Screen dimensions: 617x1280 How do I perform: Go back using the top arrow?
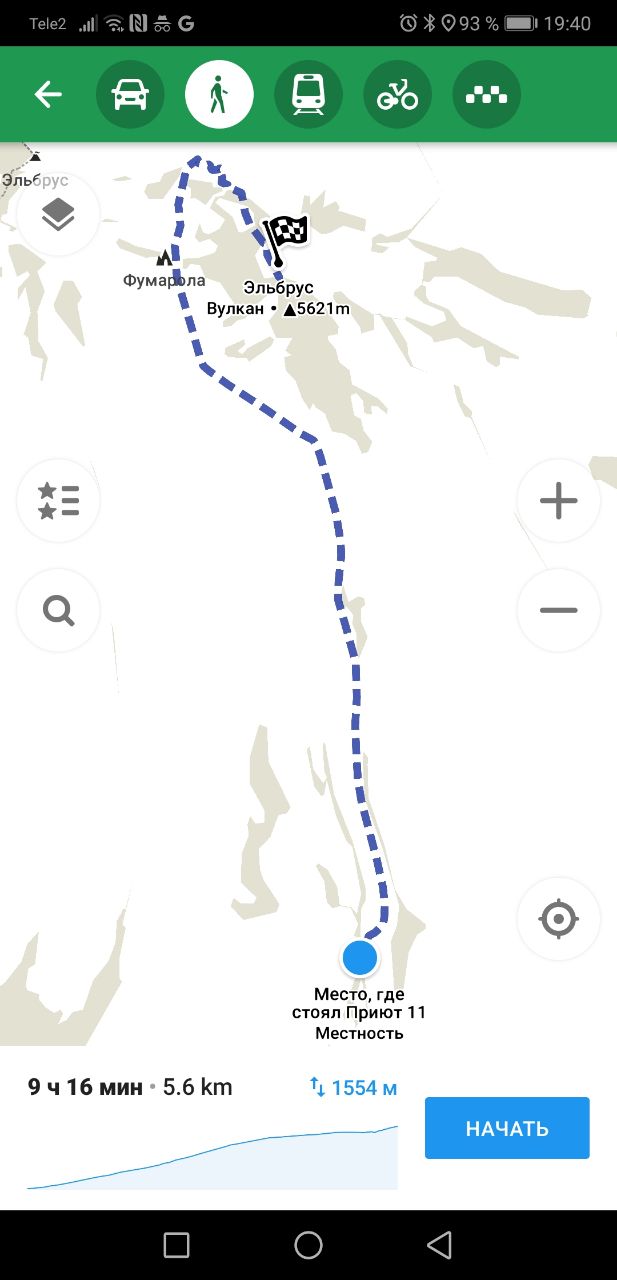click(48, 95)
